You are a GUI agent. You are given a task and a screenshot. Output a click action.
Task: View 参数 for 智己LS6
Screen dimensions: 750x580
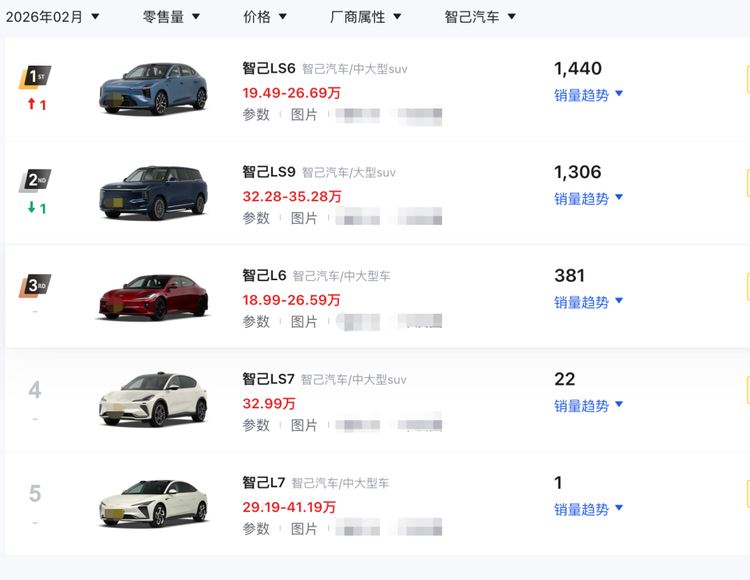[x=256, y=115]
